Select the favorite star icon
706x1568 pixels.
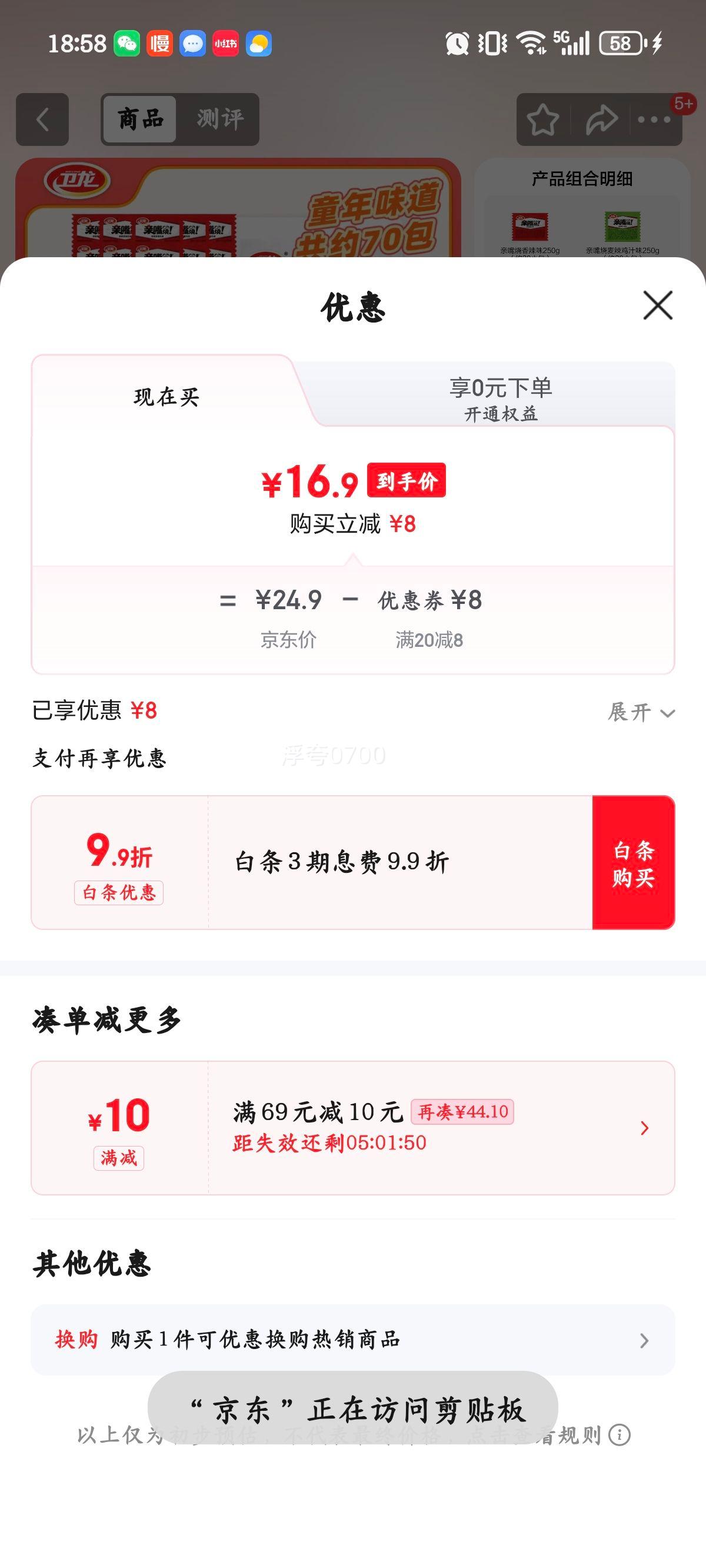pyautogui.click(x=544, y=119)
